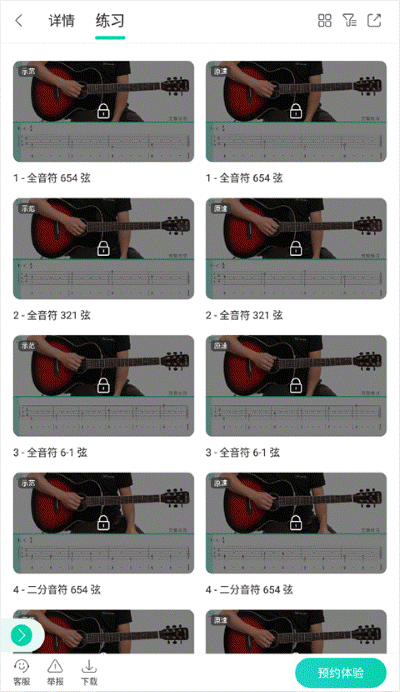Open the filter list icon
Image resolution: width=400 pixels, height=692 pixels.
tap(349, 20)
